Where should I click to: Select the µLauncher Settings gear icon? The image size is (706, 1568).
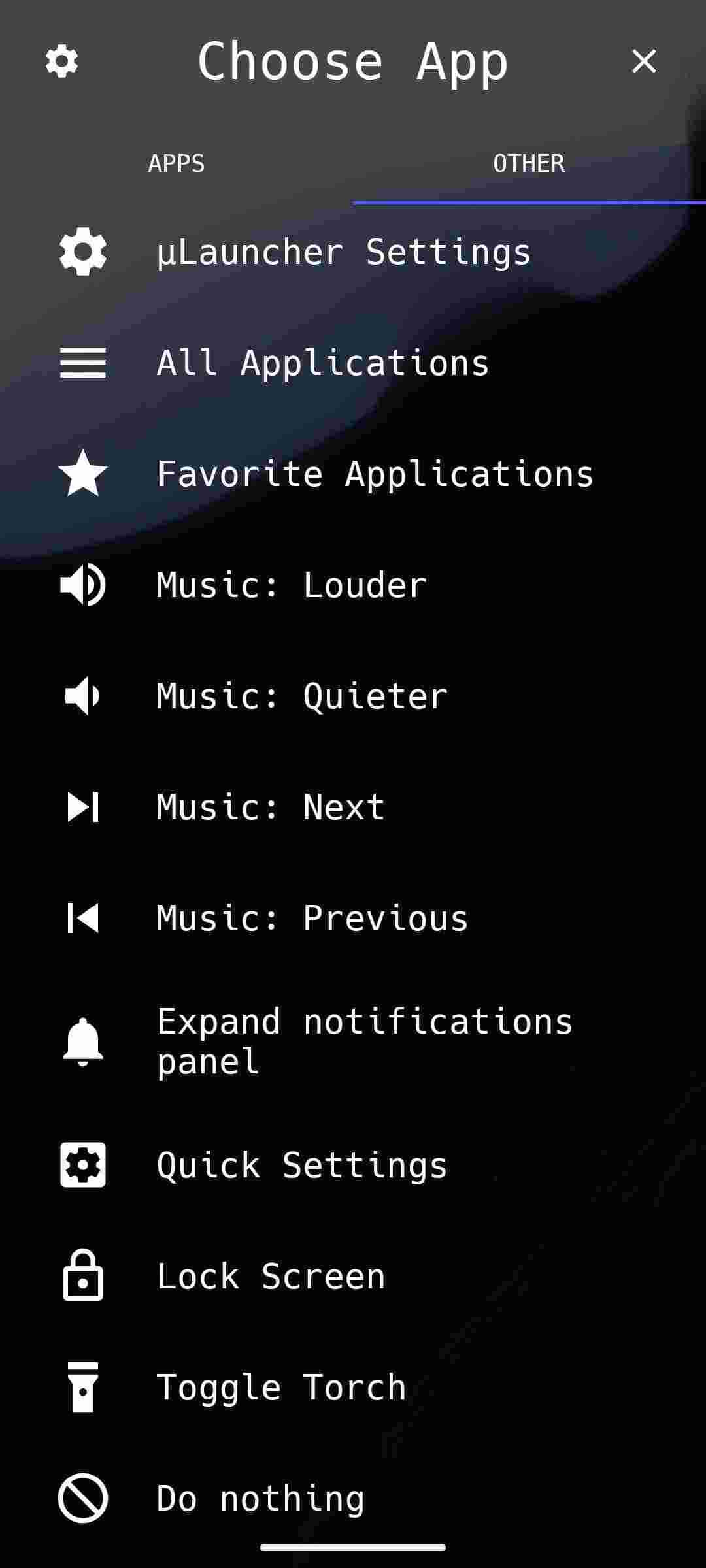pyautogui.click(x=82, y=252)
